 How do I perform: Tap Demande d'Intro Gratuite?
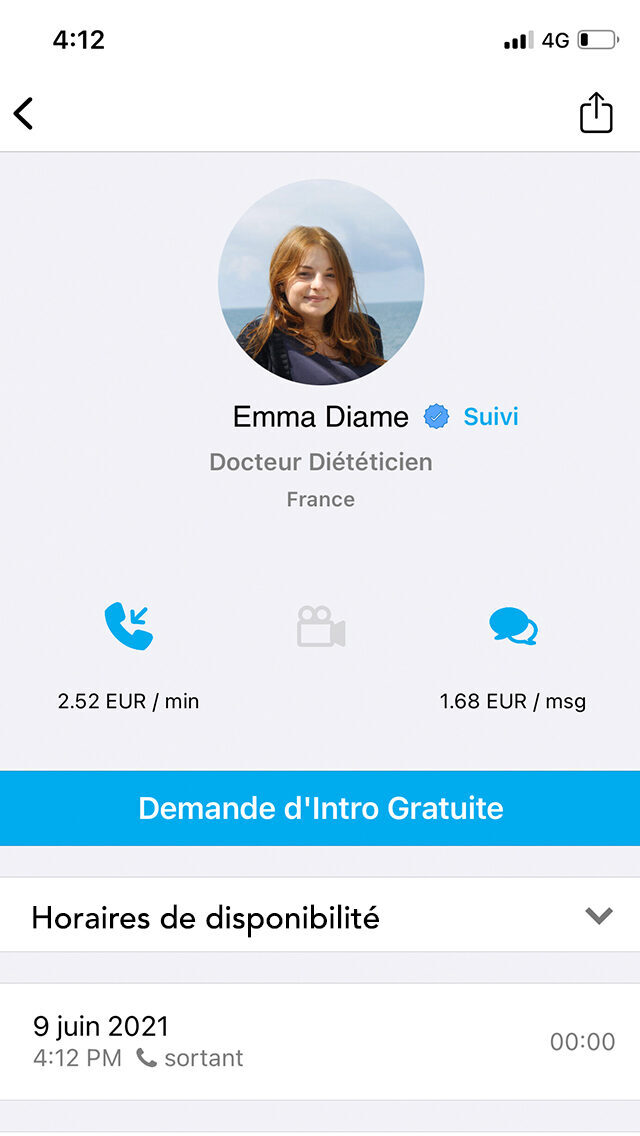pos(320,808)
